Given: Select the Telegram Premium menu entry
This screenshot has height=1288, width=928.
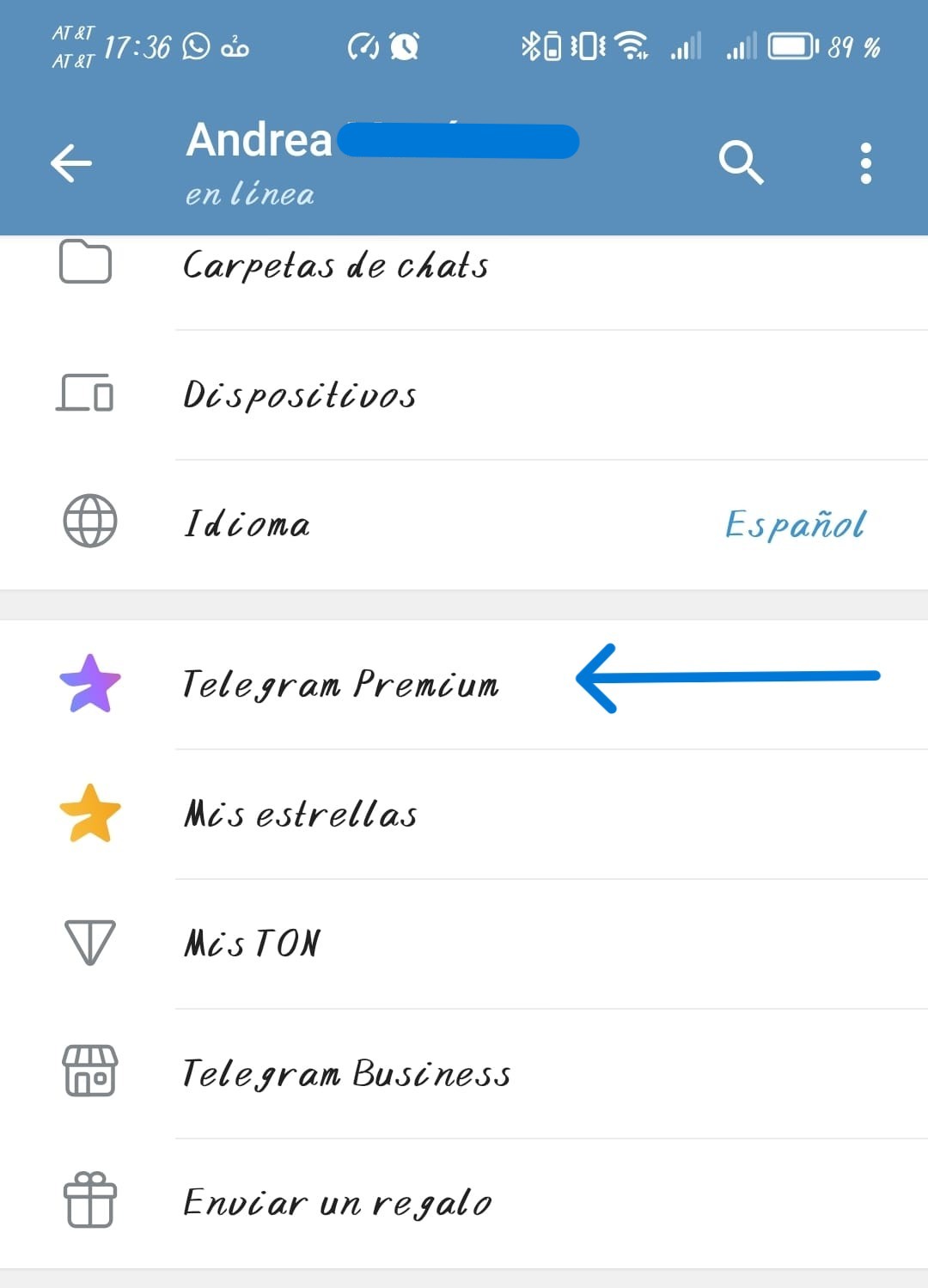Looking at the screenshot, I should [x=340, y=683].
